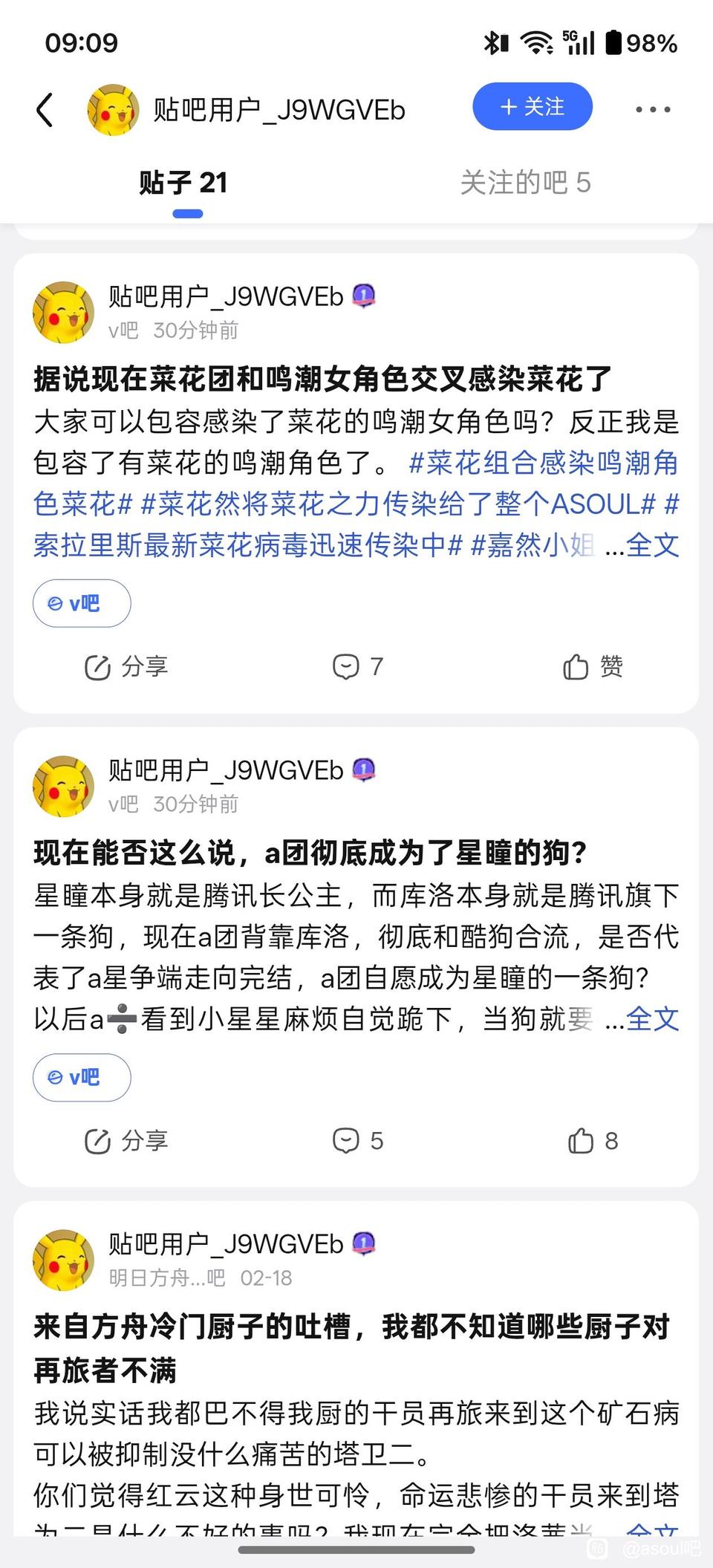Screen dimensions: 713x1568
Task: View the 7 comments on 菜花团 post
Action: click(x=358, y=667)
